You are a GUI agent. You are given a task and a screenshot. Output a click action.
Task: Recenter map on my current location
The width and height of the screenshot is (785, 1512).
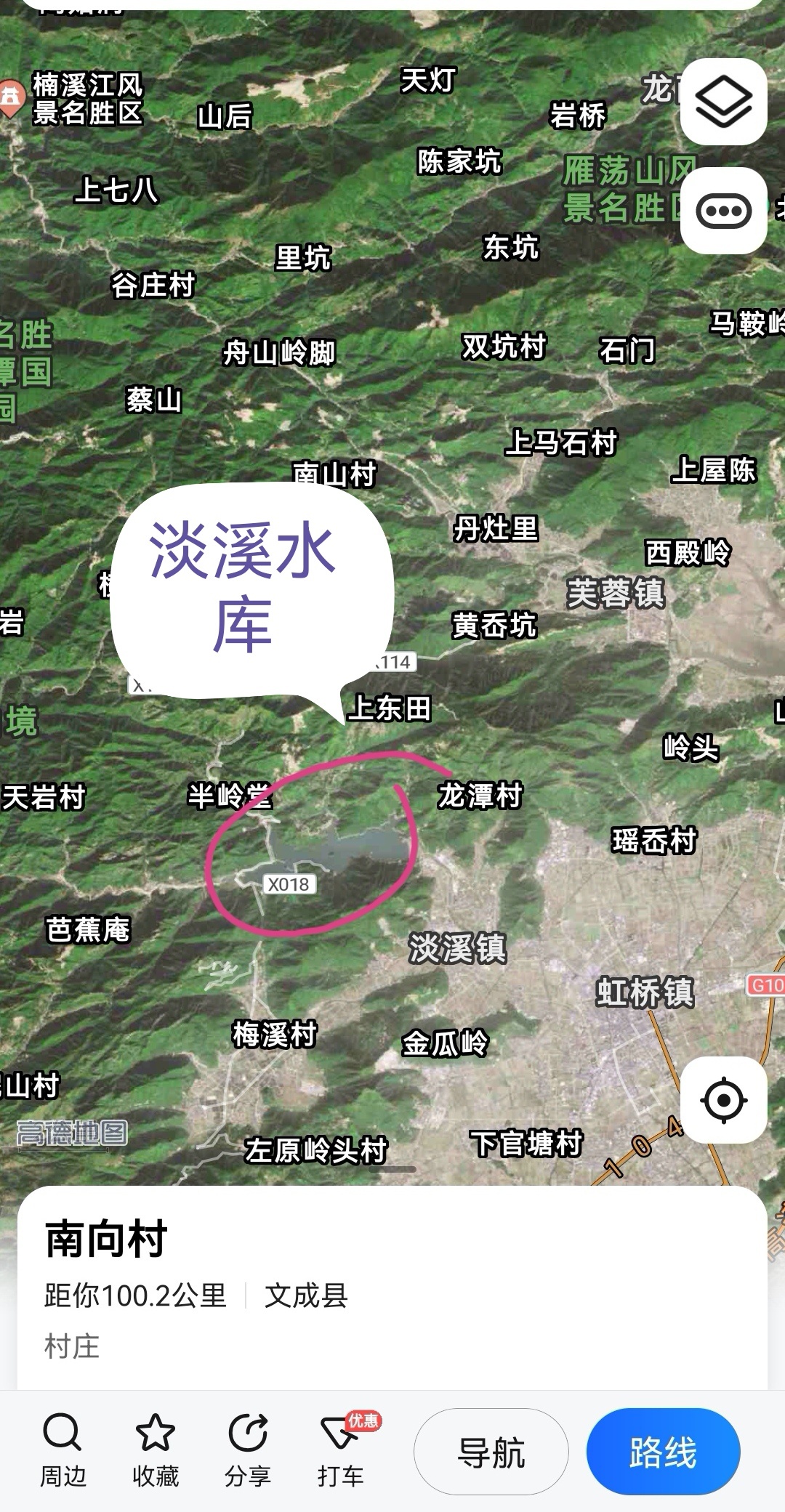point(723,1100)
